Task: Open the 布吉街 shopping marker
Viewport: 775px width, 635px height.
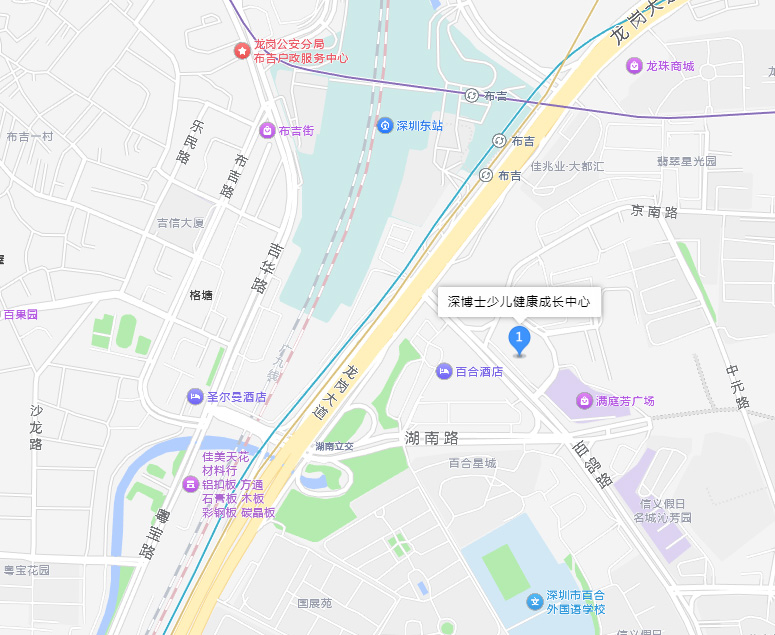Action: 267,130
